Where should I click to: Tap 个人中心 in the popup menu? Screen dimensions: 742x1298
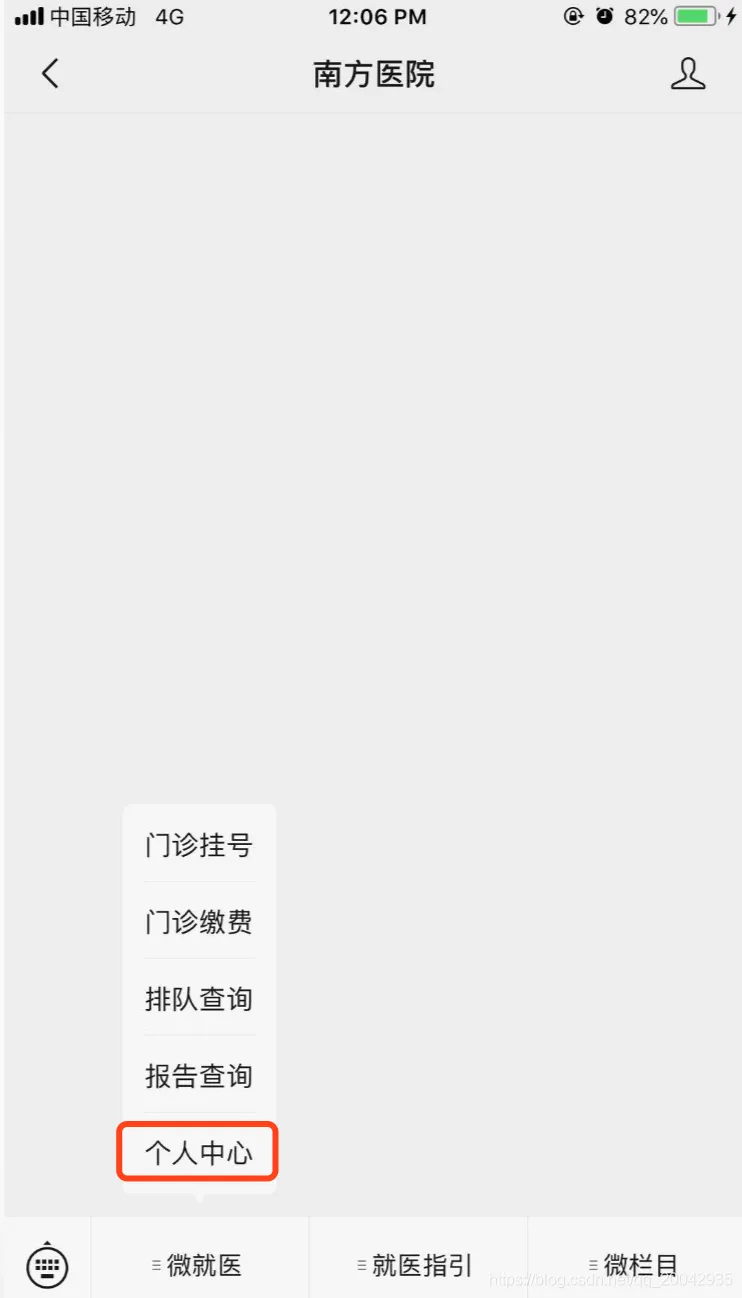click(199, 1153)
